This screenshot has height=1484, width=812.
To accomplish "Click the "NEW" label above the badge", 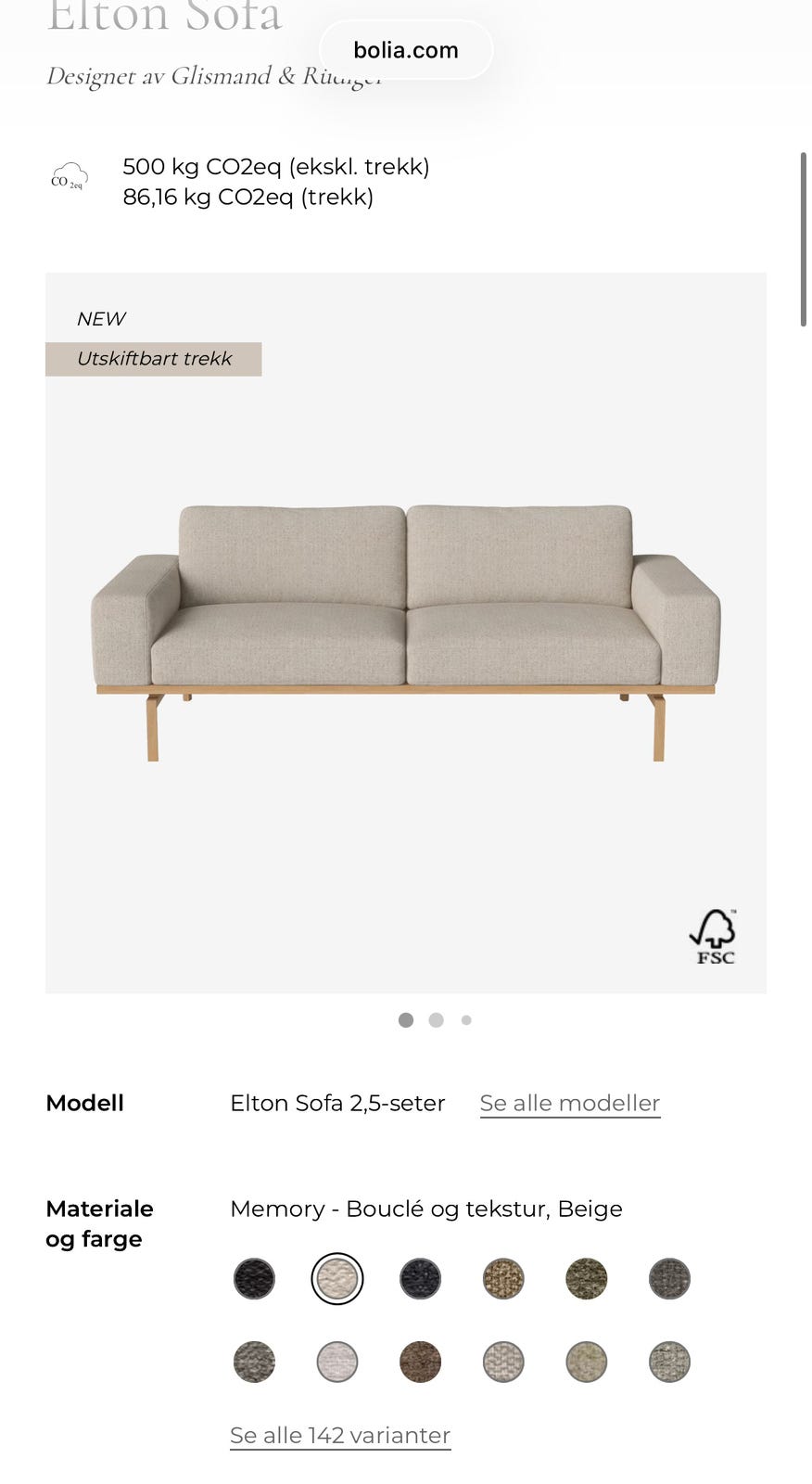I will [x=100, y=319].
